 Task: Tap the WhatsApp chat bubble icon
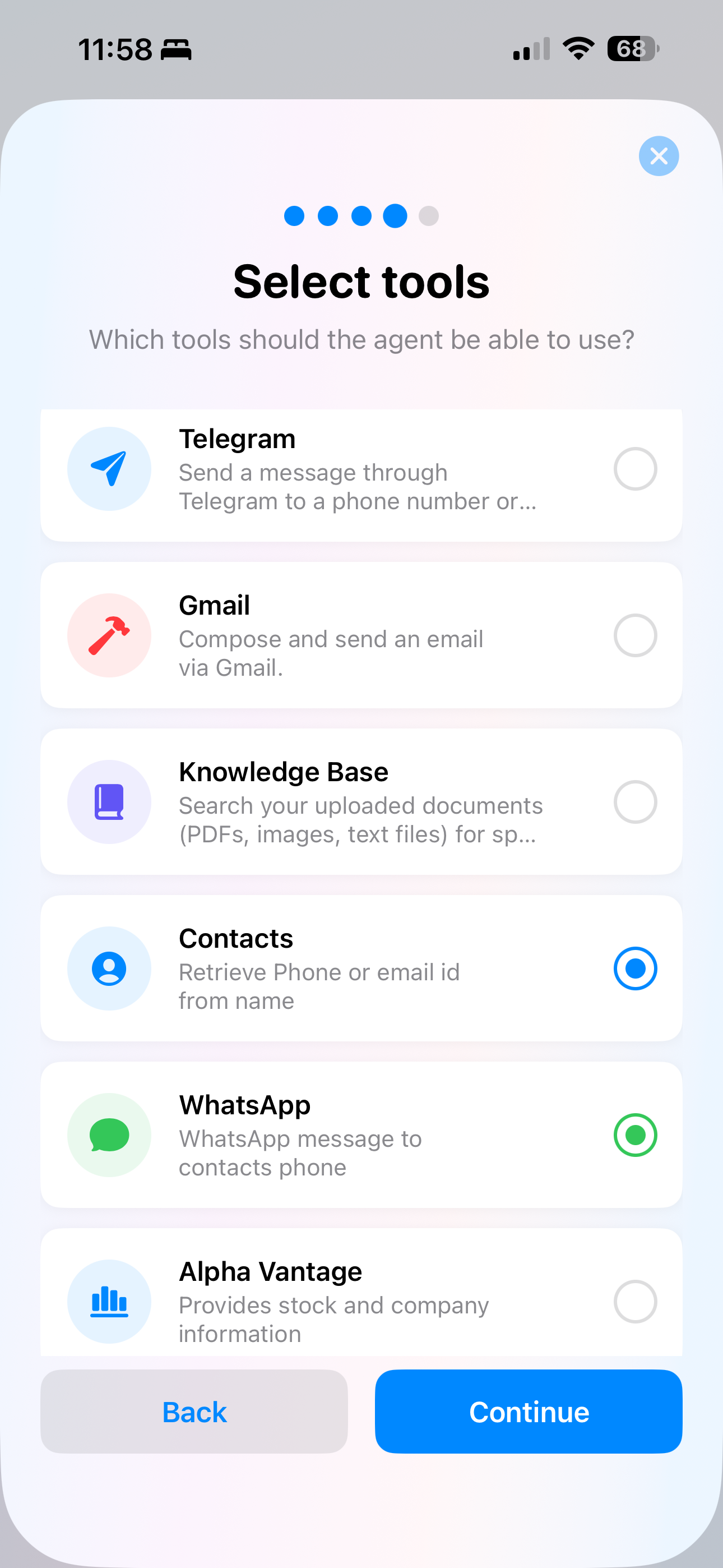(x=109, y=1135)
